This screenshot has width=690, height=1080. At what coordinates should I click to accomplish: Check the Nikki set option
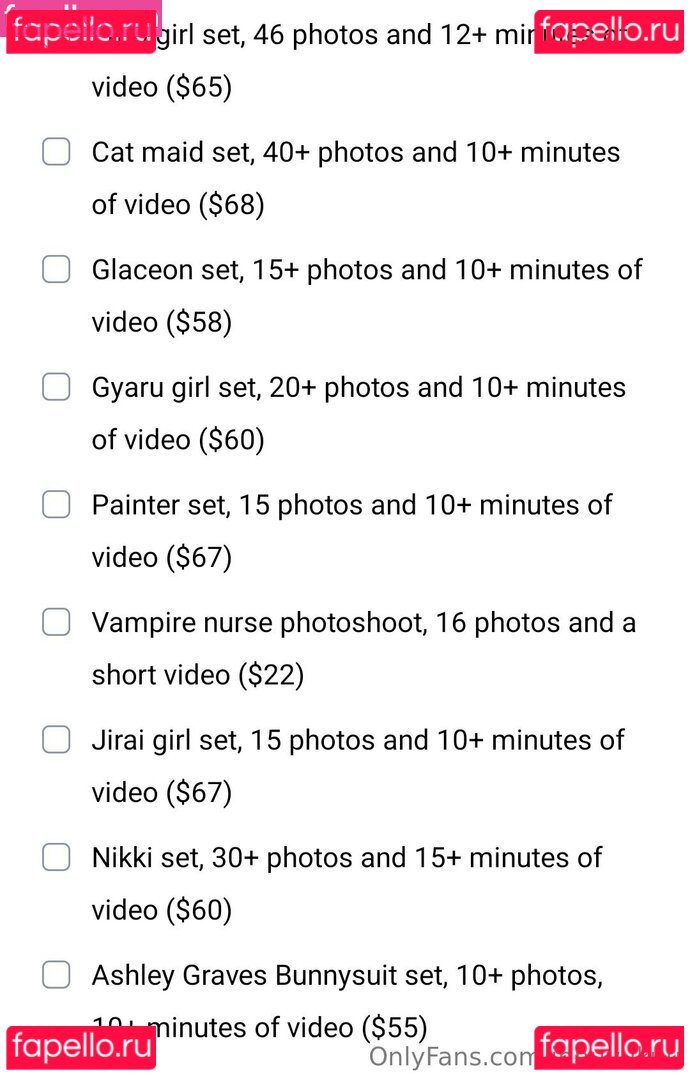56,857
